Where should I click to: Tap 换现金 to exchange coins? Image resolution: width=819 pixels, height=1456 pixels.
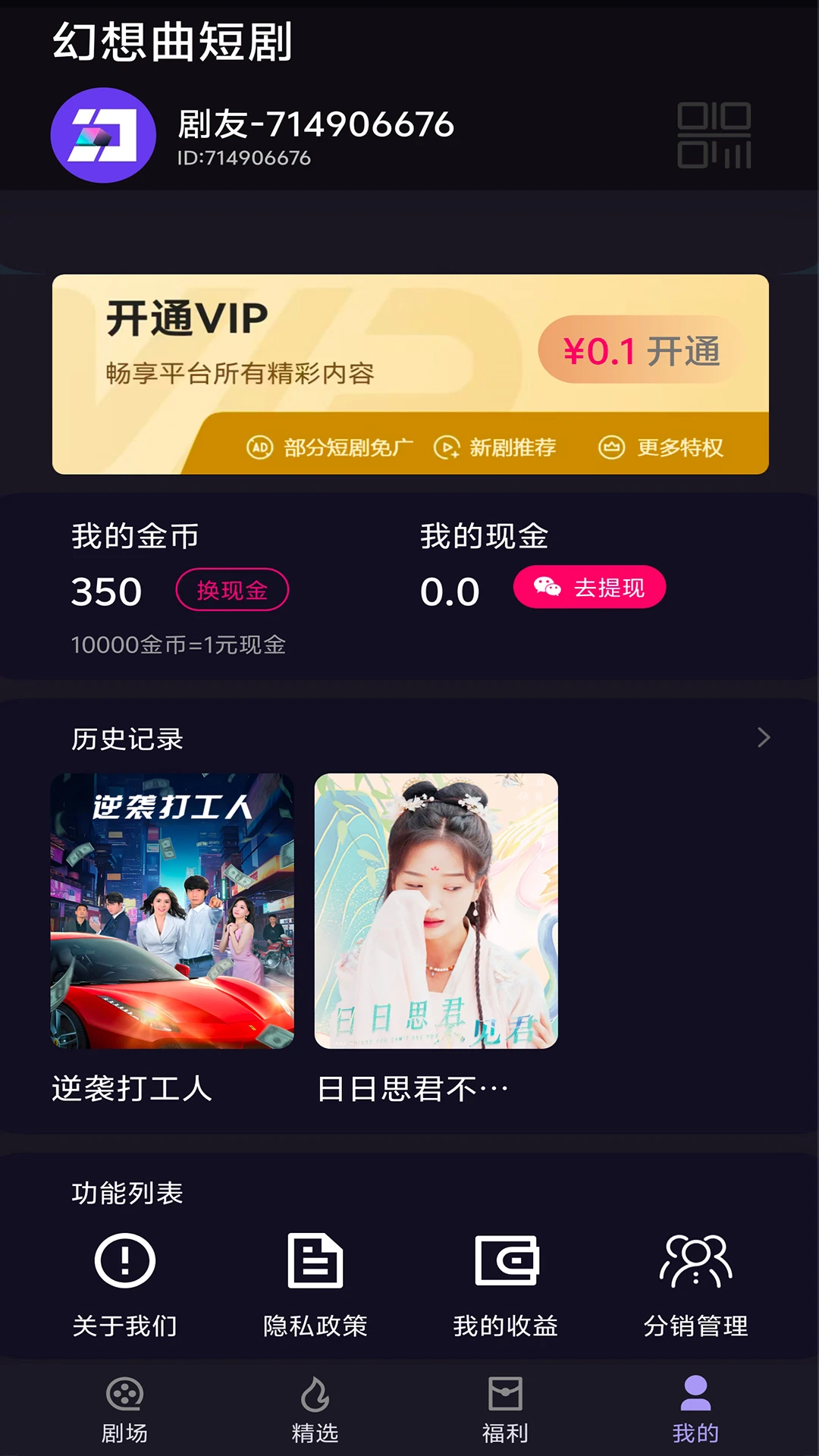(232, 590)
